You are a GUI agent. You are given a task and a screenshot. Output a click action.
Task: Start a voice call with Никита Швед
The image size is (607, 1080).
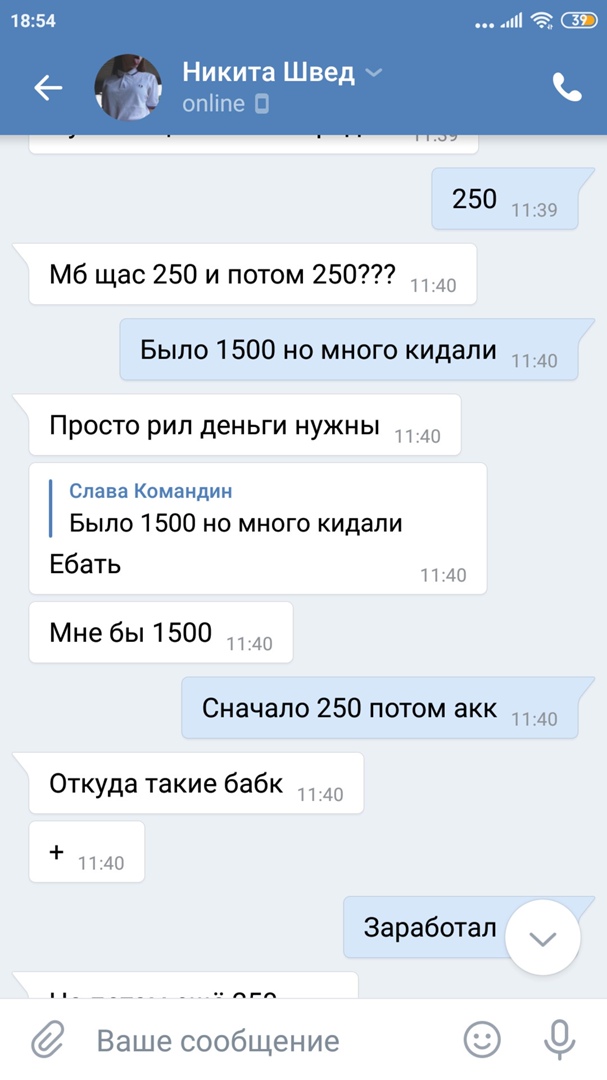click(566, 88)
